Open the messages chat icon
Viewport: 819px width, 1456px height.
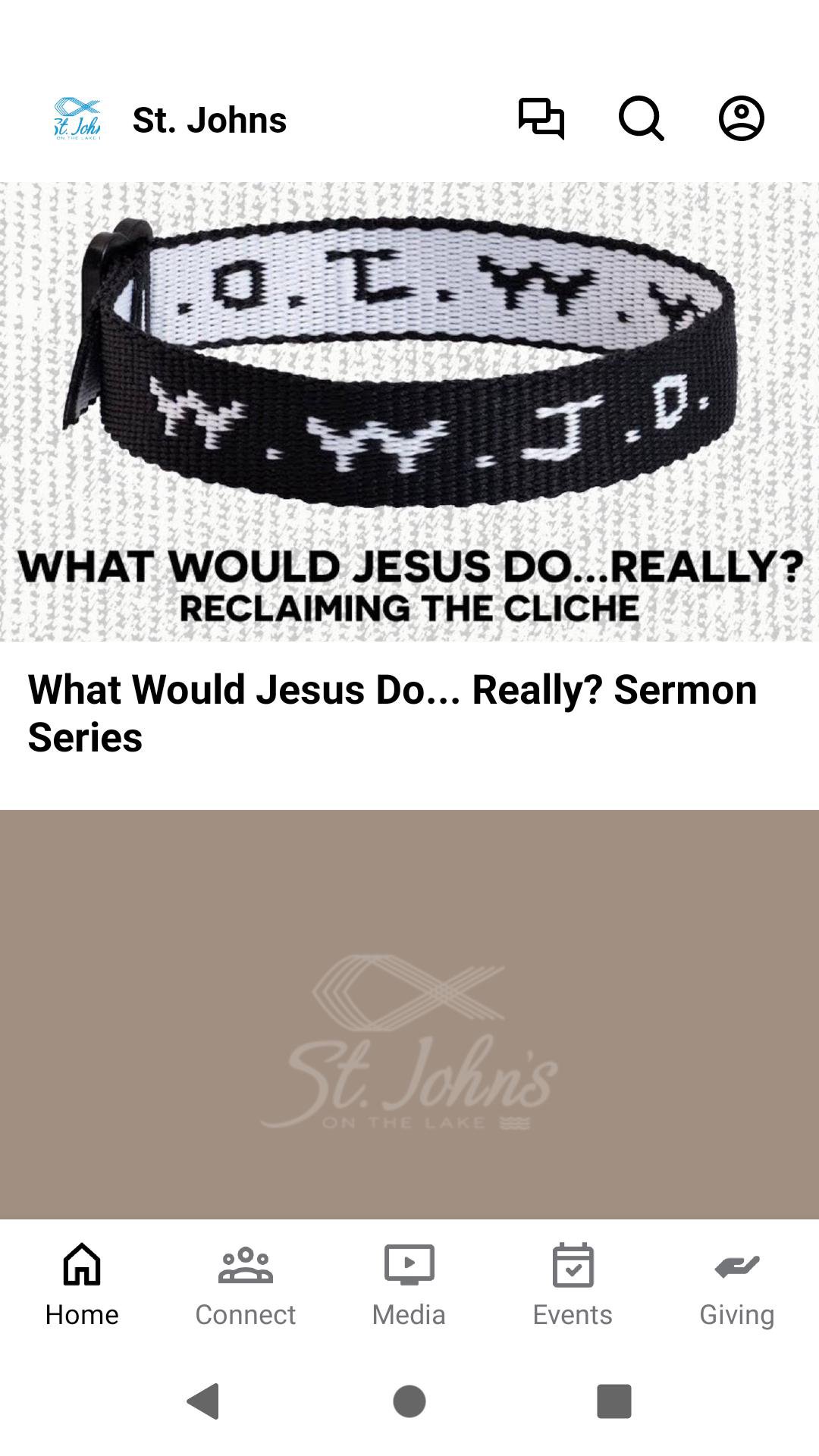pyautogui.click(x=541, y=119)
